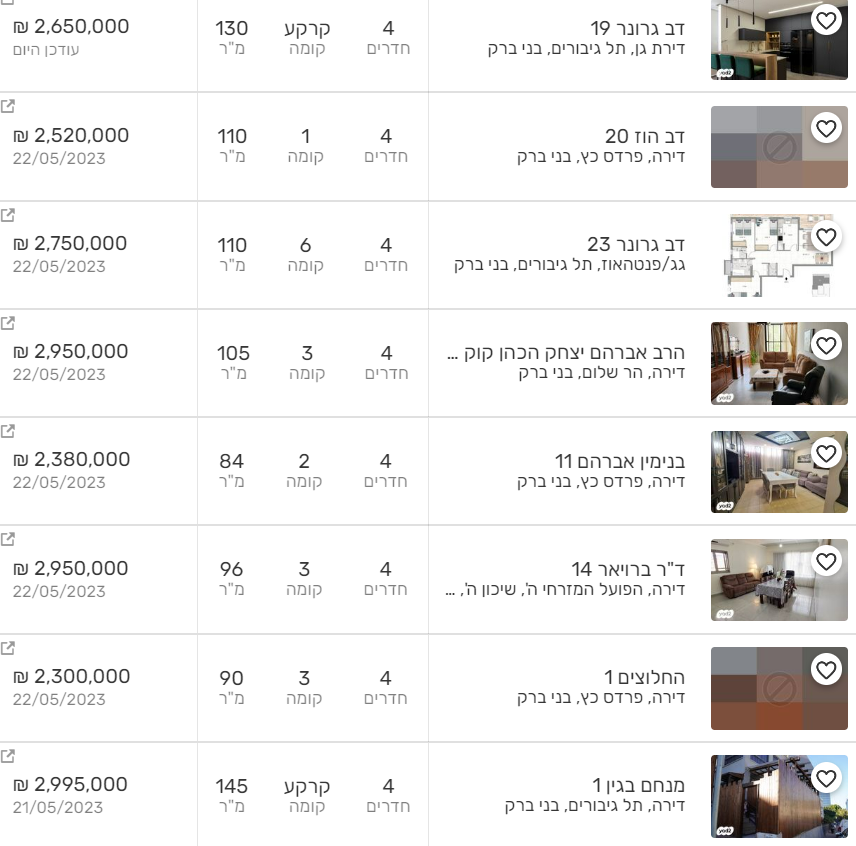The height and width of the screenshot is (846, 856).
Task: Open דב גרונר 23 in a new tab
Action: coord(8,215)
